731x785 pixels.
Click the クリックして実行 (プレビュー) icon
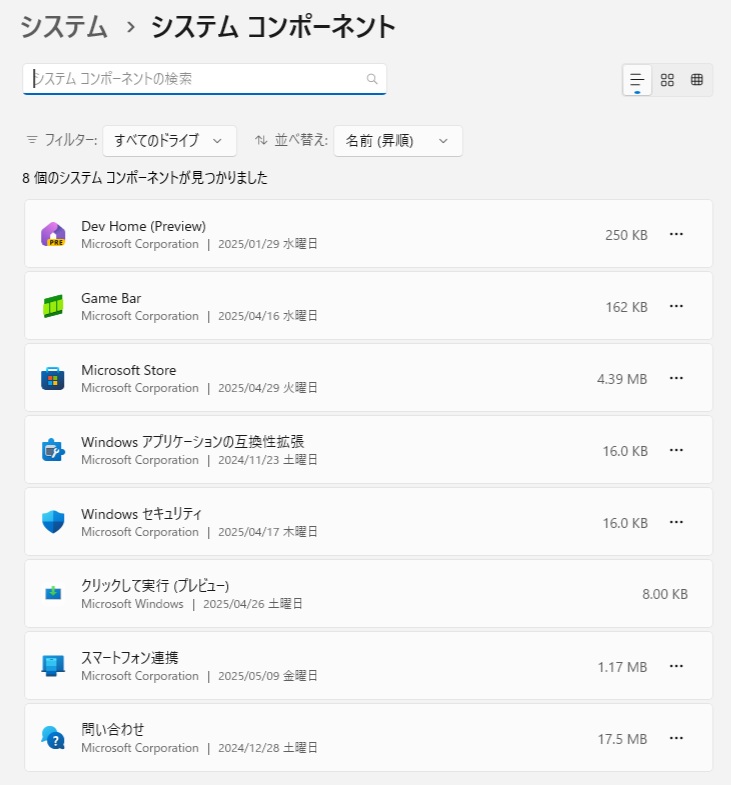click(53, 594)
